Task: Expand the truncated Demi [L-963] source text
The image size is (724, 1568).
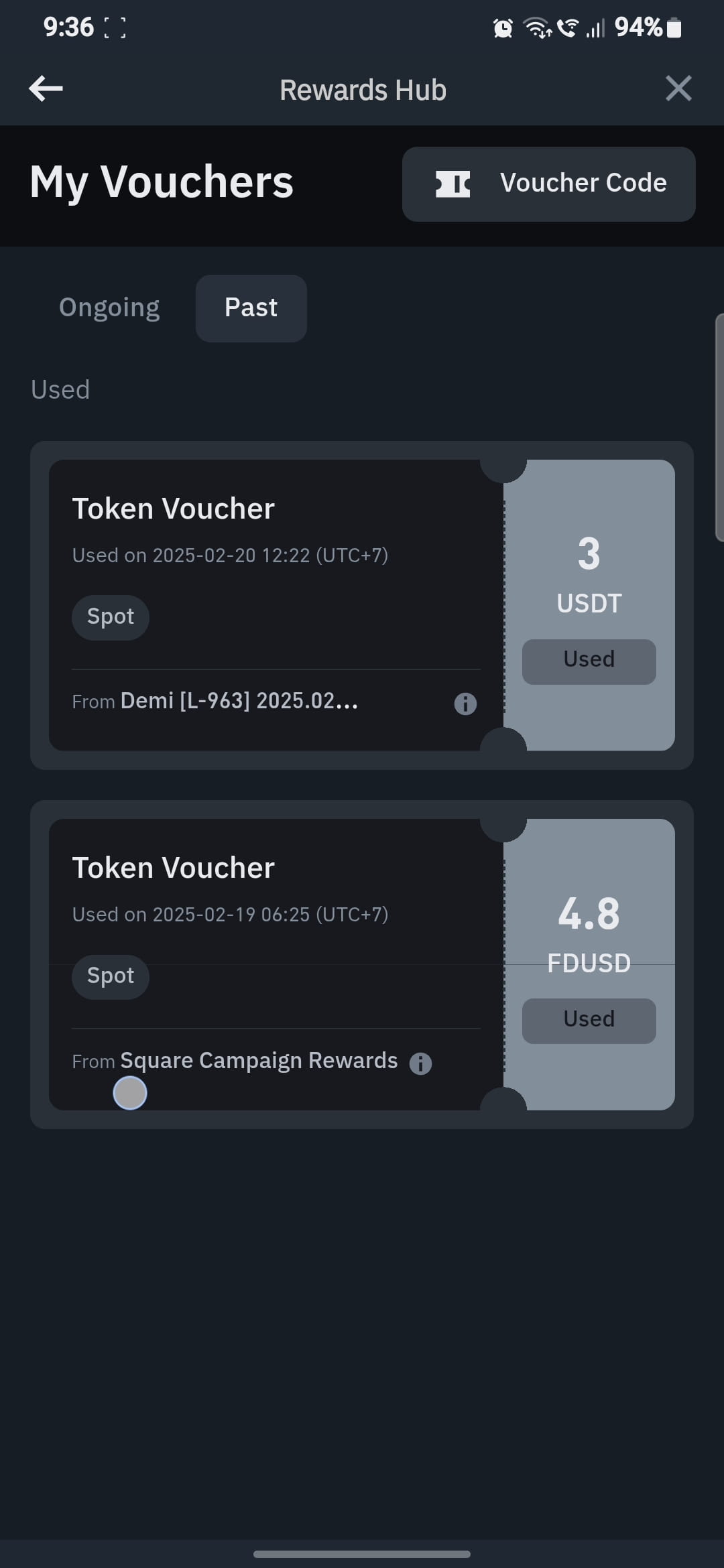Action: (x=239, y=702)
